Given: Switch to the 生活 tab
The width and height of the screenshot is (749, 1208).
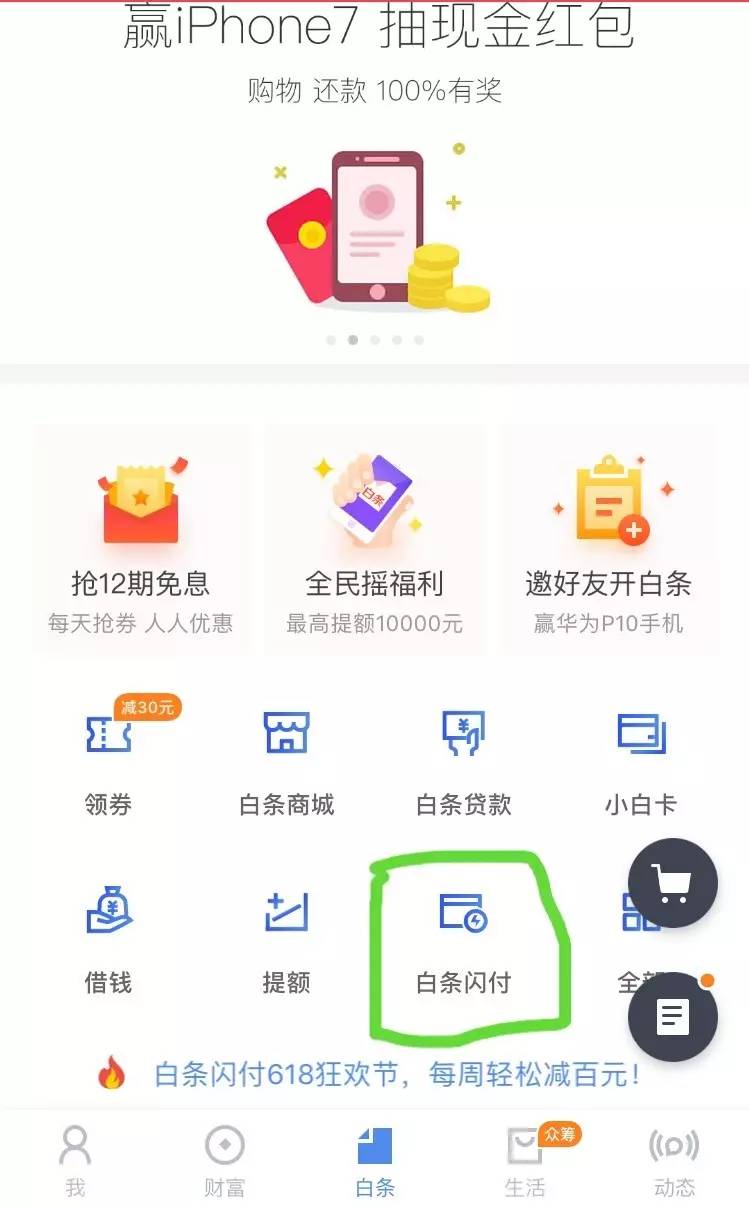Looking at the screenshot, I should click(525, 1160).
